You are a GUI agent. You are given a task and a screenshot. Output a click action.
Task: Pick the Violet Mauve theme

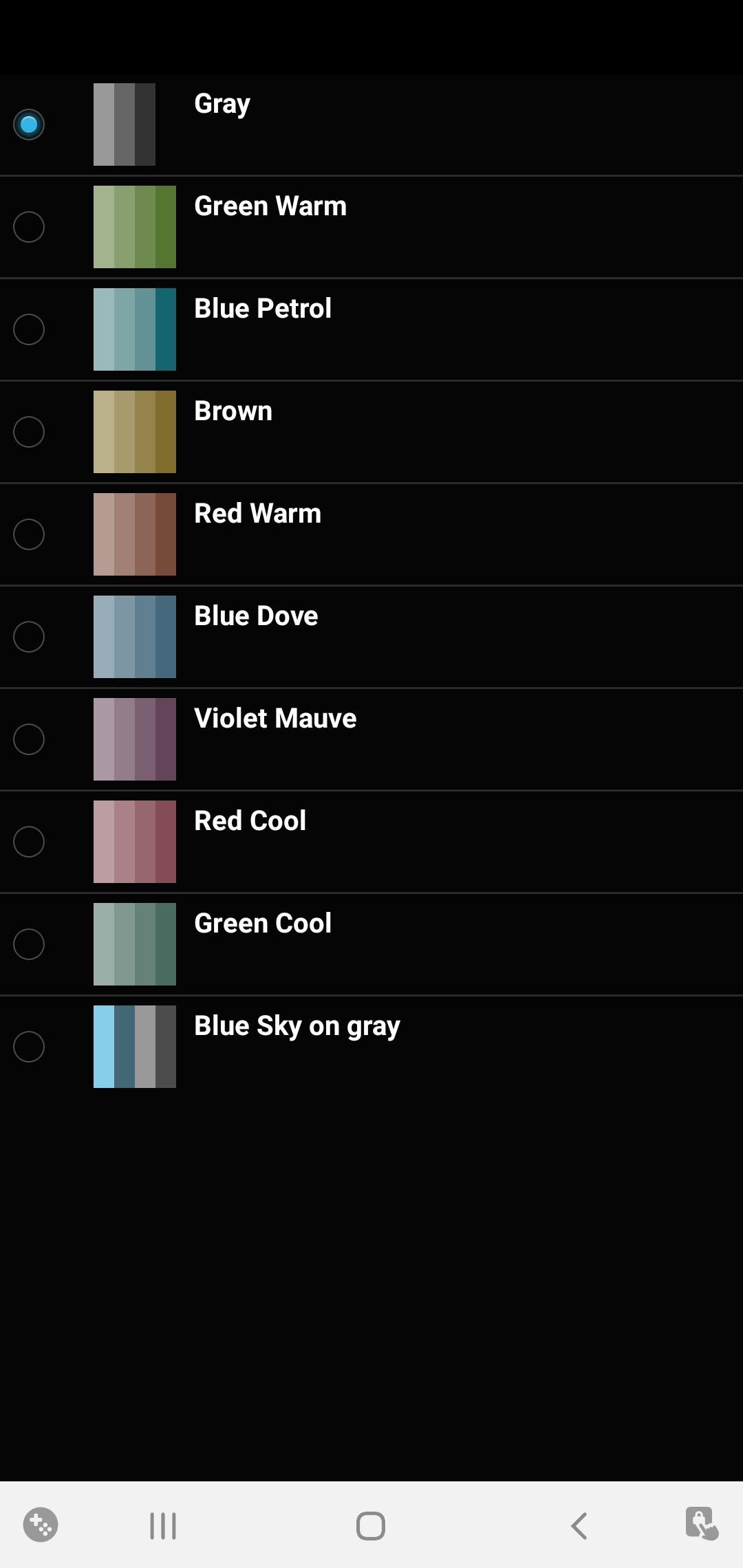(x=371, y=739)
